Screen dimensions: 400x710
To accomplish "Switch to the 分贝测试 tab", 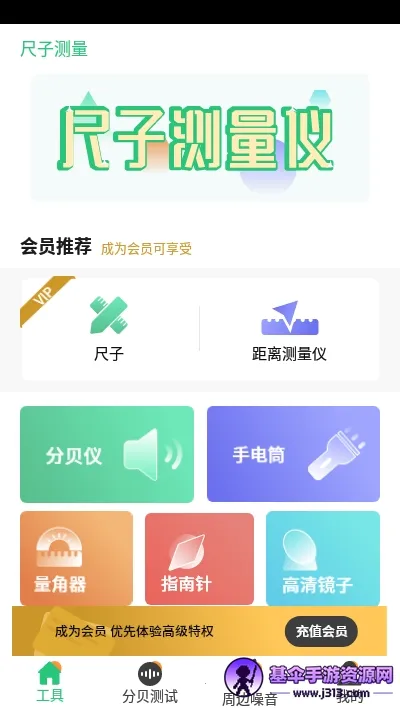I will [150, 683].
